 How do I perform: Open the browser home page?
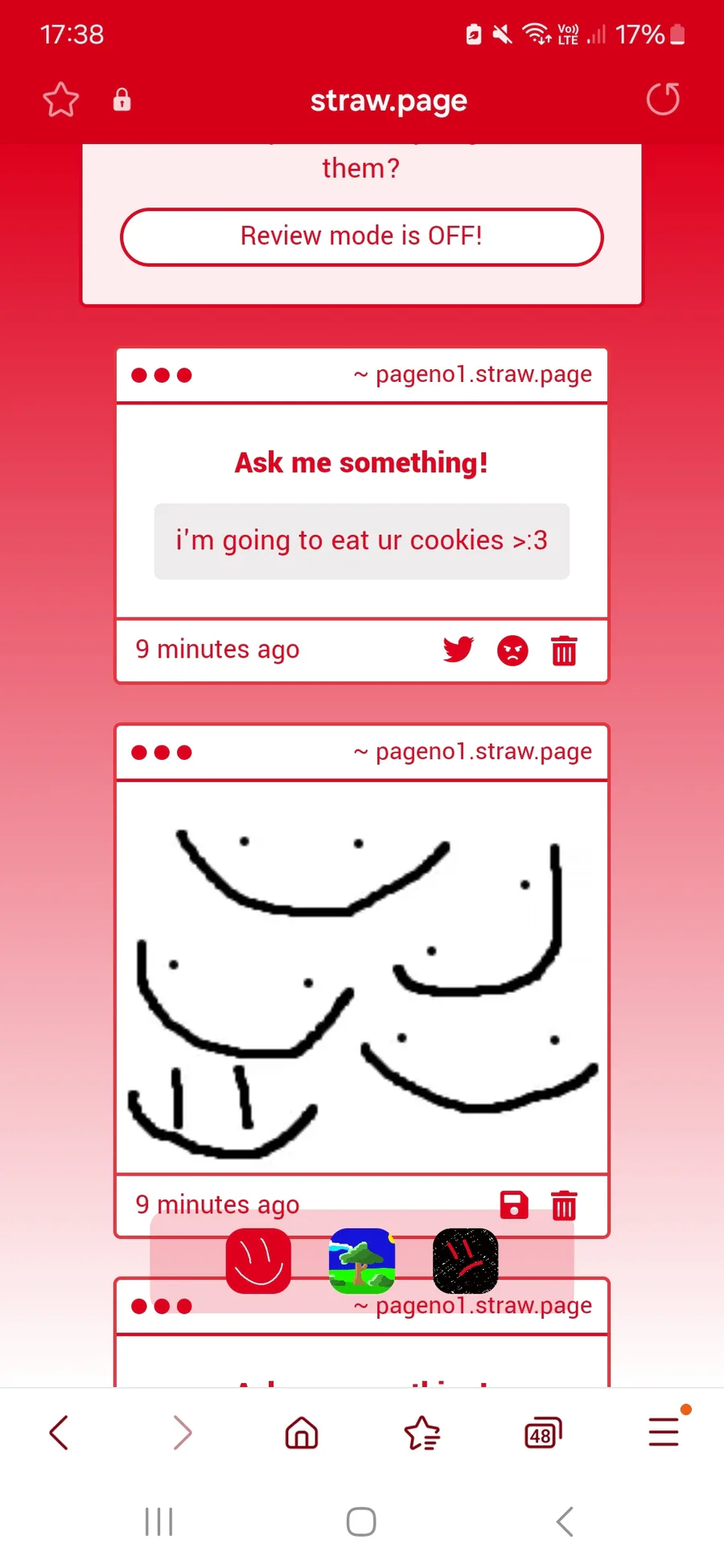pyautogui.click(x=302, y=1432)
